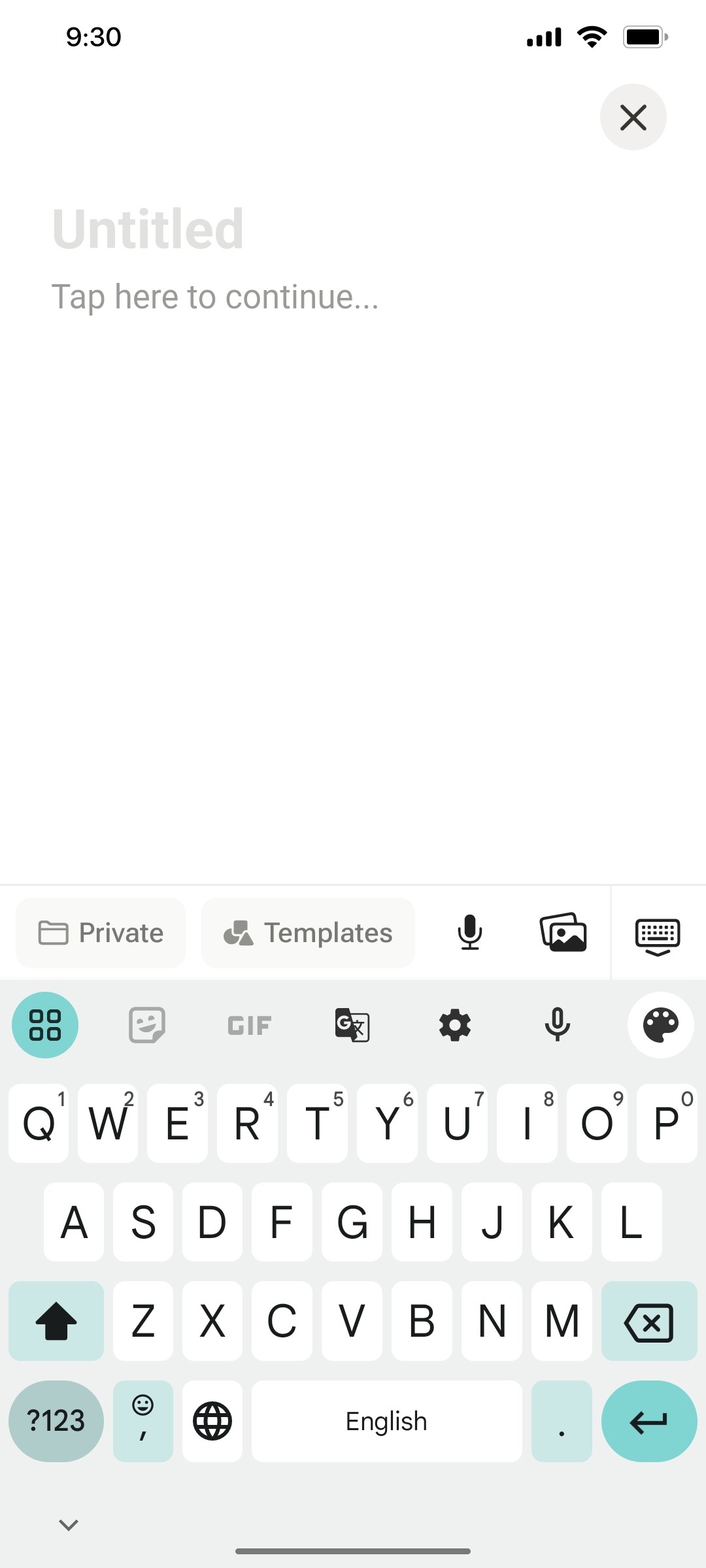The image size is (706, 1568).
Task: Open the image picker icon
Action: pyautogui.click(x=563, y=933)
